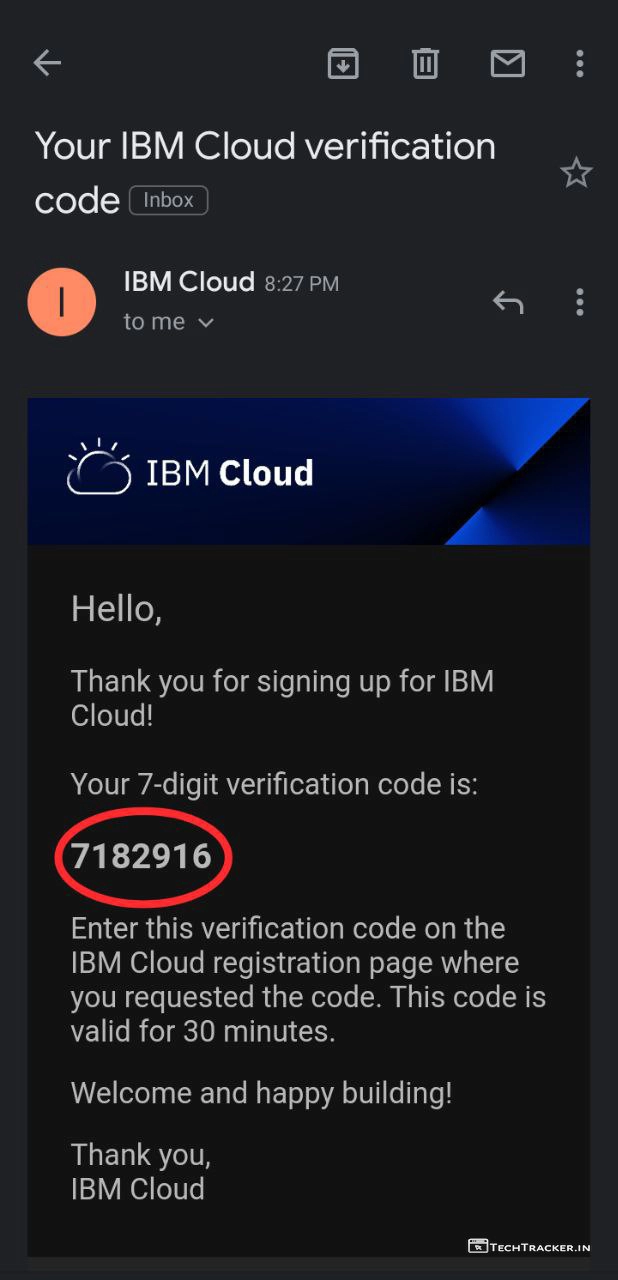Delete this email
618x1280 pixels.
point(425,64)
